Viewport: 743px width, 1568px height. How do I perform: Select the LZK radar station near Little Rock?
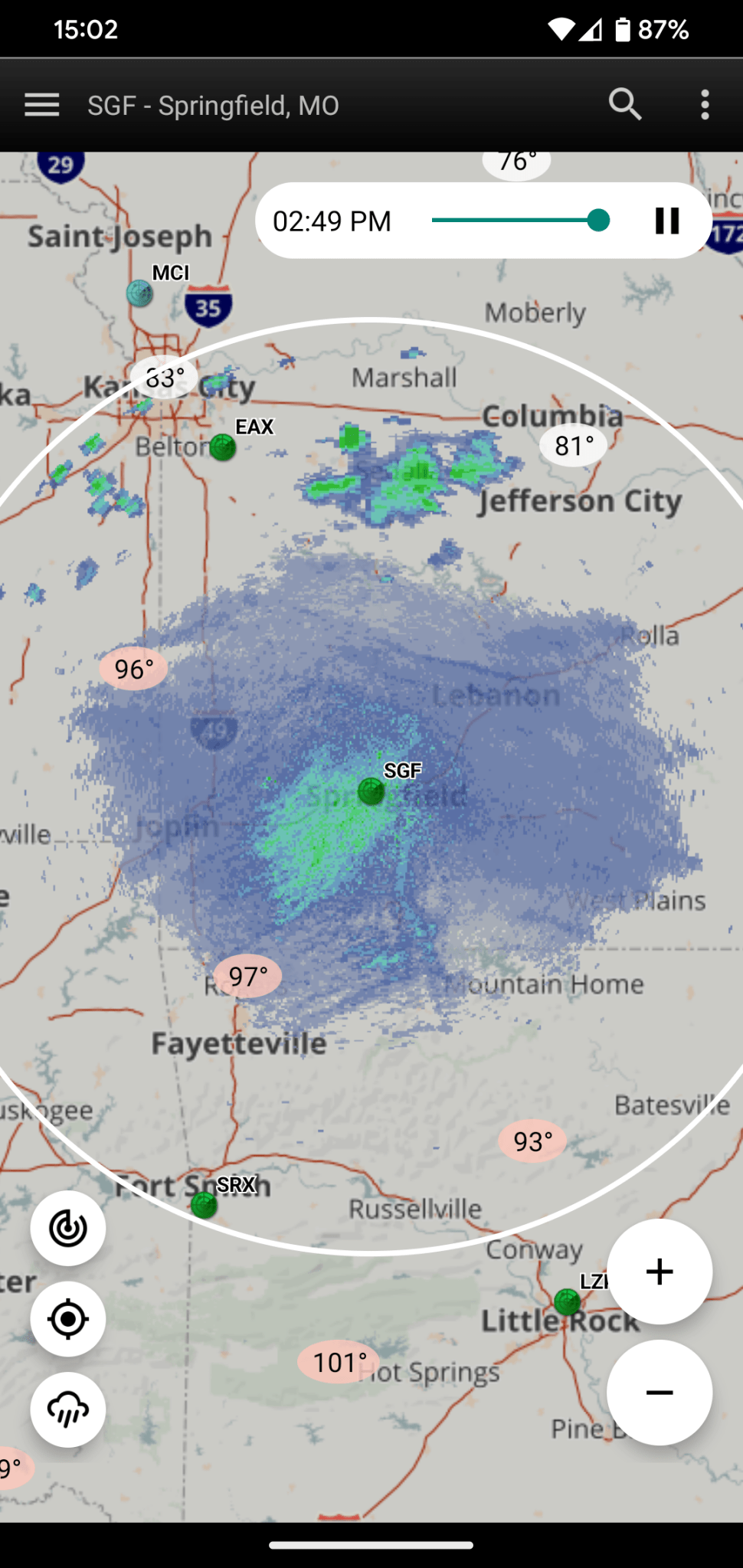(568, 1301)
